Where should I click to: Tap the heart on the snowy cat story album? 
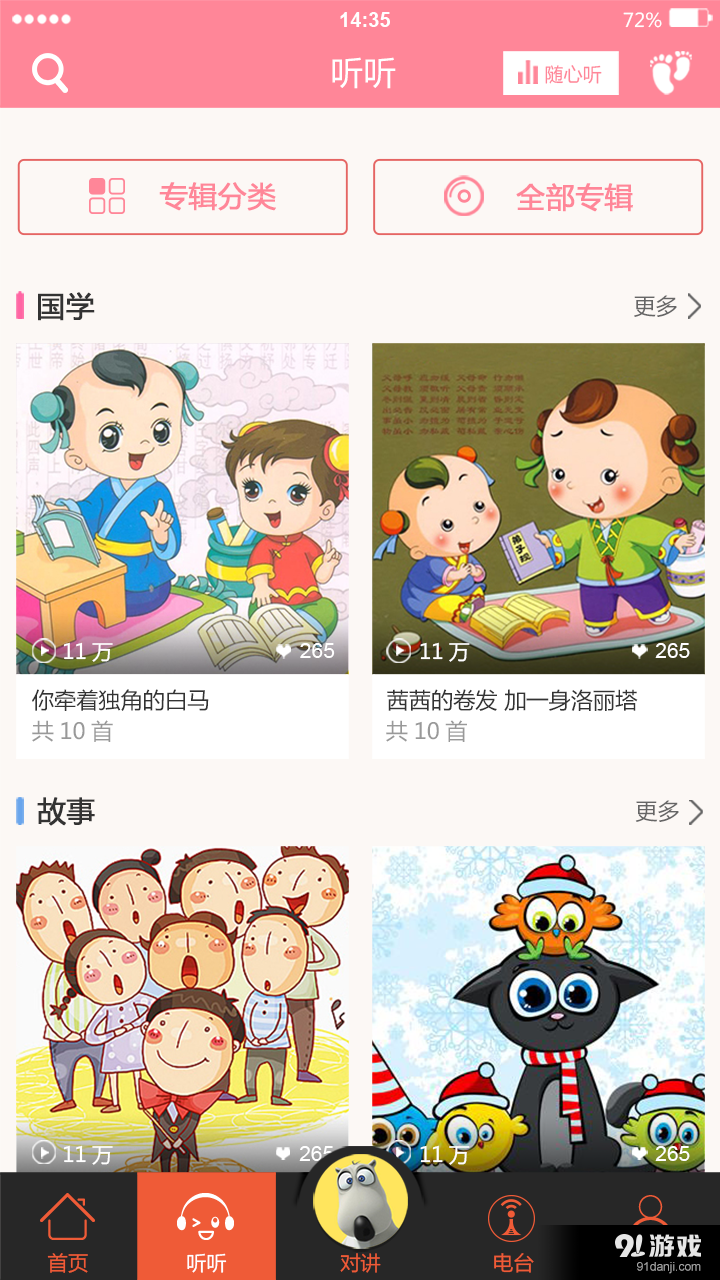pyautogui.click(x=640, y=1152)
